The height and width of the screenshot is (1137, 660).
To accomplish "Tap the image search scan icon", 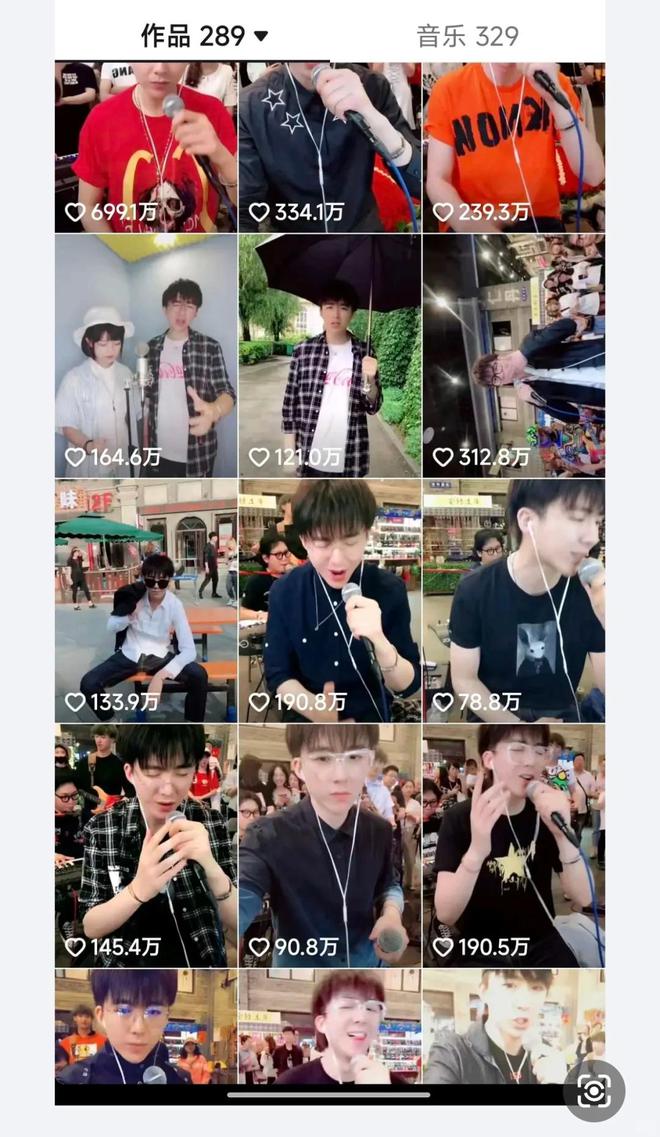I will click(594, 1091).
